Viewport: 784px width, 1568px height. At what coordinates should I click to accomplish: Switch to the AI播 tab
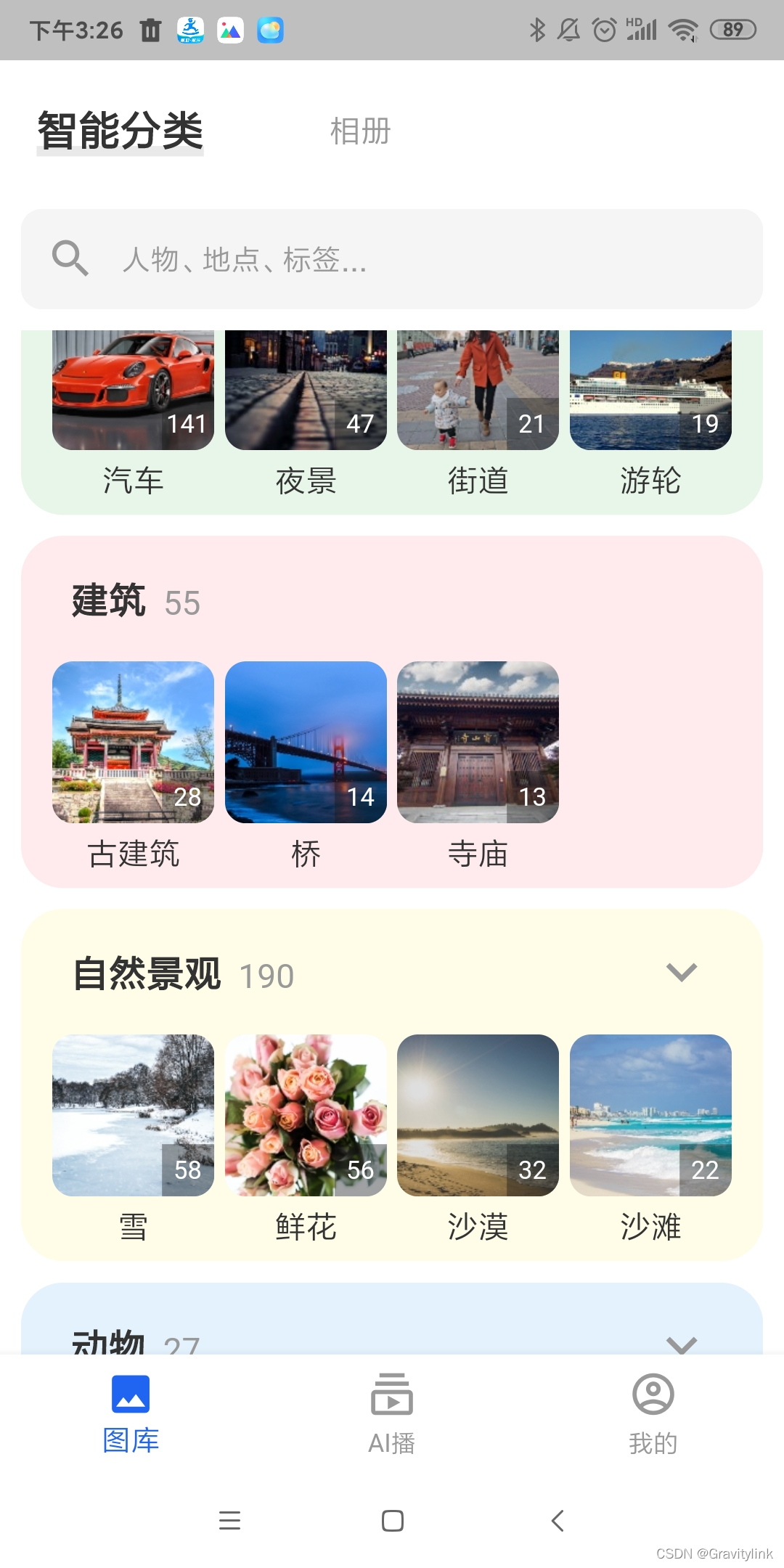click(392, 1413)
